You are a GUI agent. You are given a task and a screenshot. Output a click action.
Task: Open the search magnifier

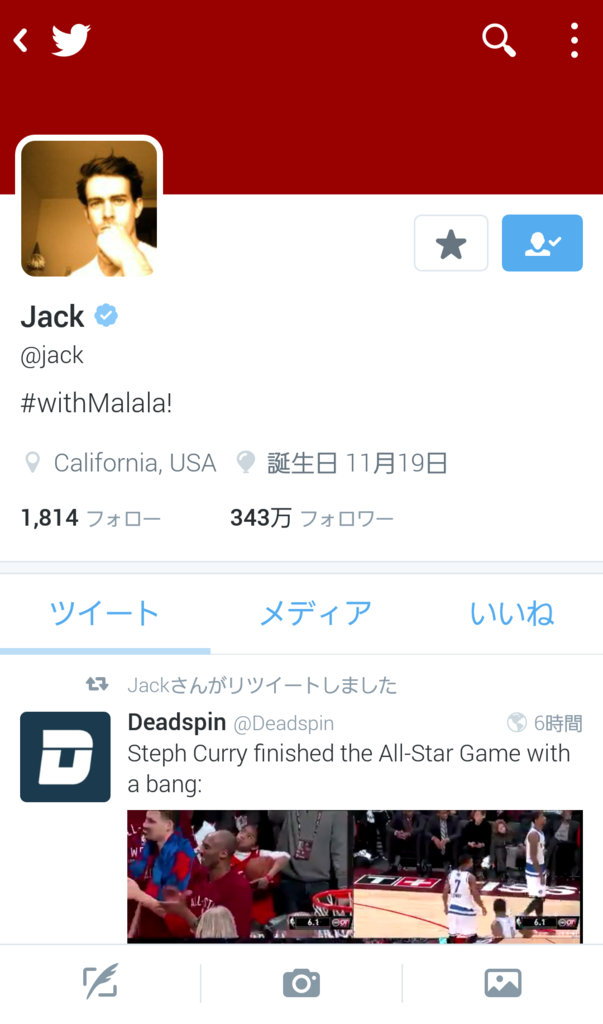(498, 40)
